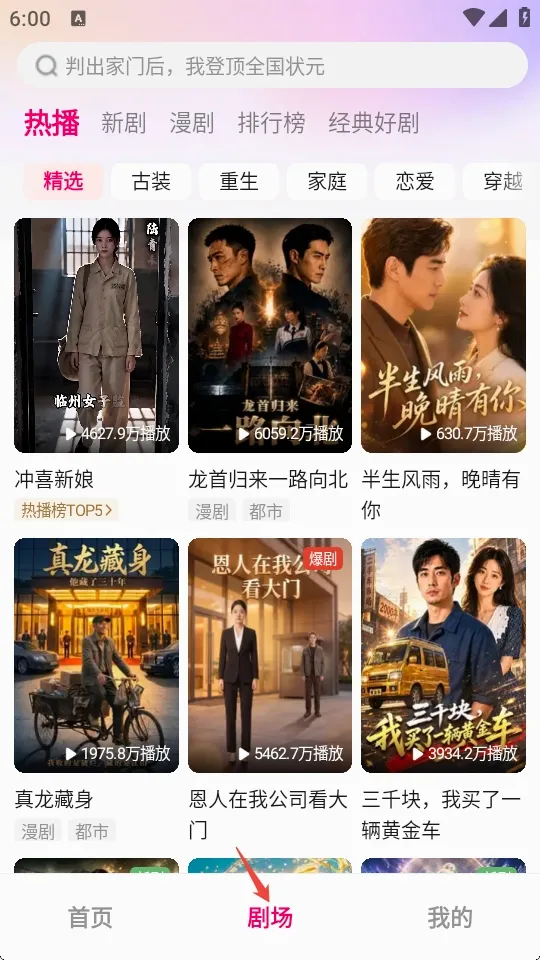Open 三千块，我买了一辆黄金车 card
The height and width of the screenshot is (960, 540).
pos(443,655)
